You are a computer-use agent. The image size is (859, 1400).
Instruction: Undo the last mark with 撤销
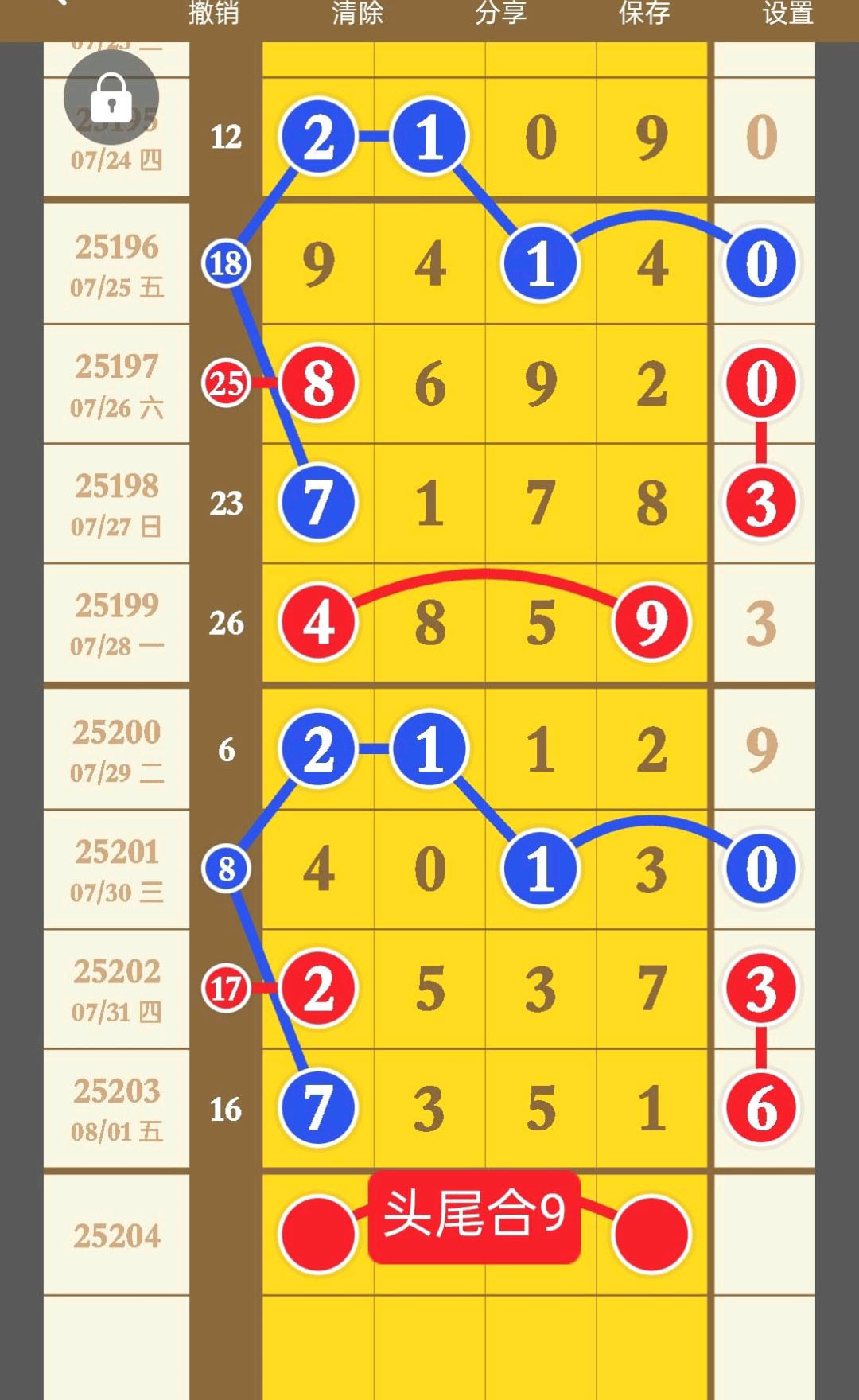[x=213, y=14]
